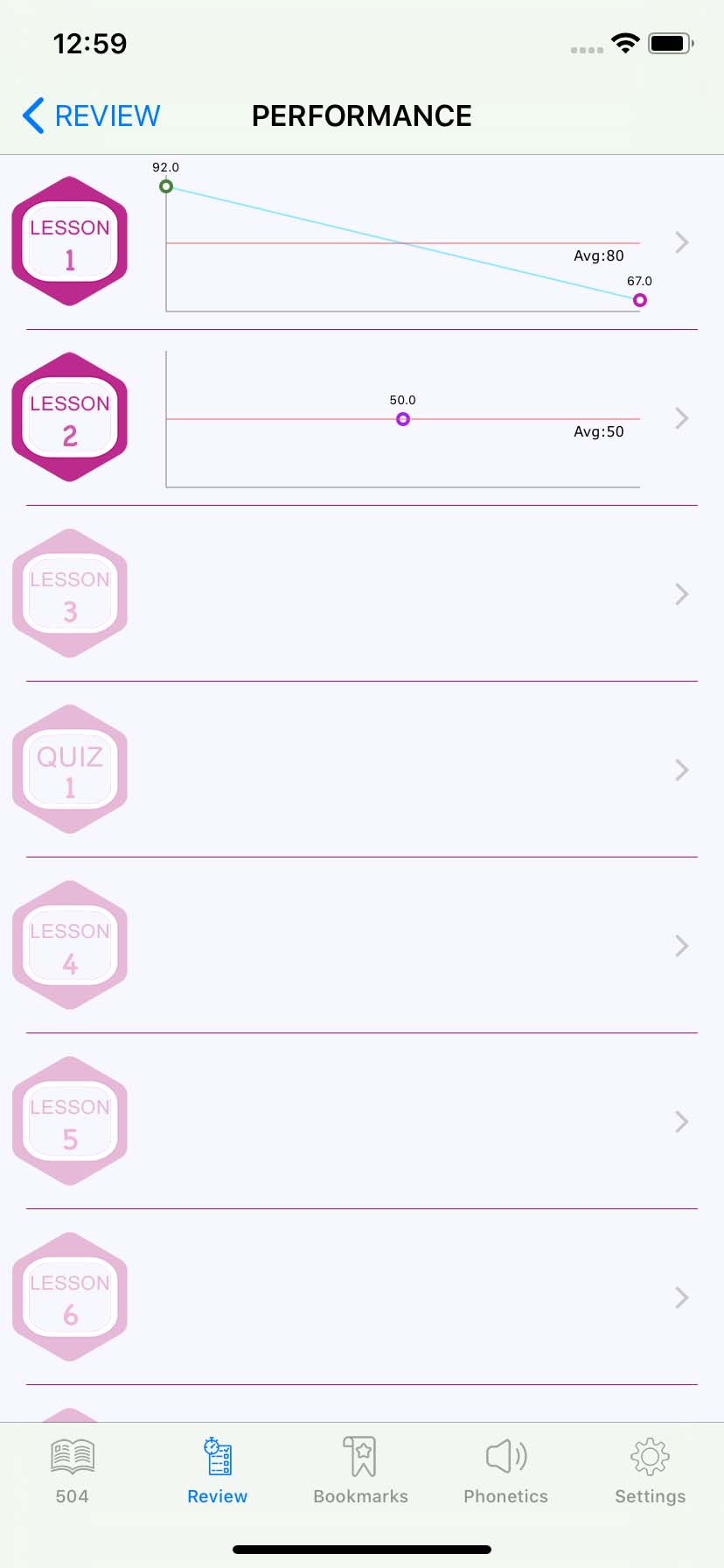Tap the PERFORMANCE title

click(361, 115)
